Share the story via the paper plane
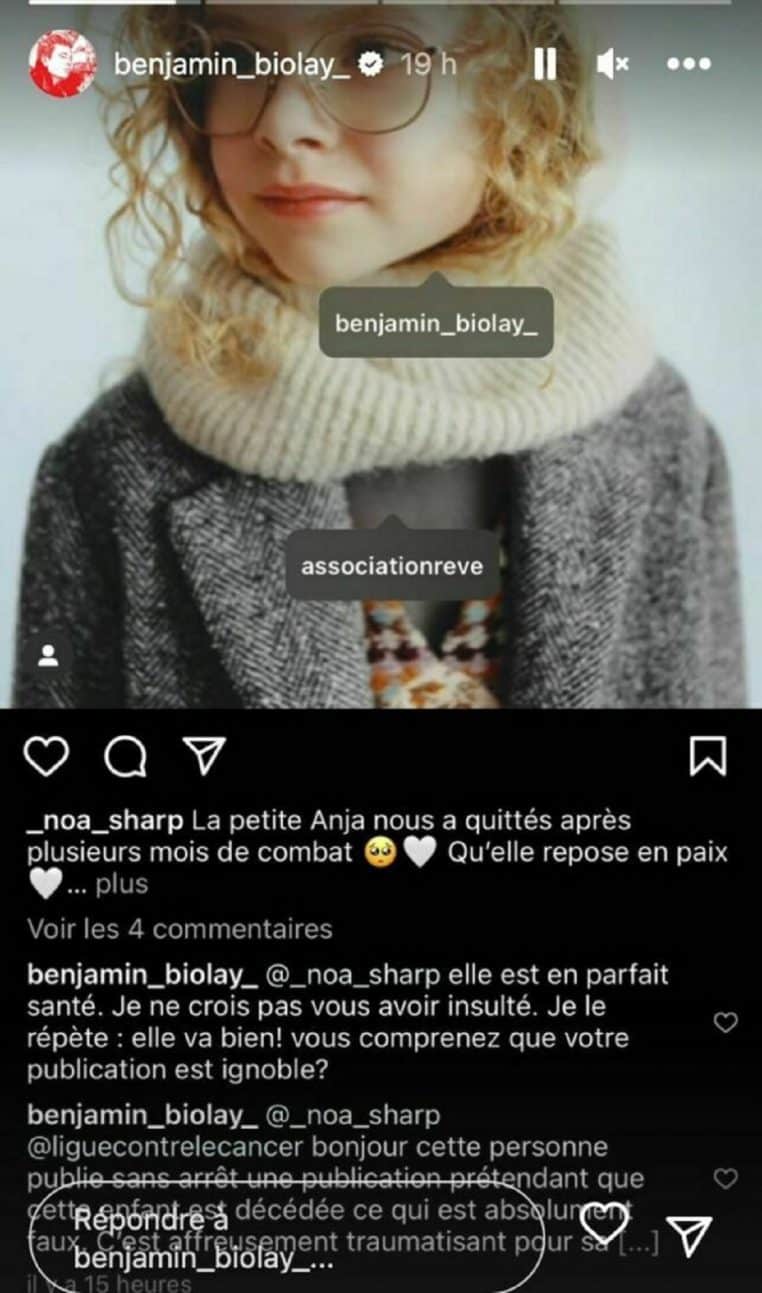The width and height of the screenshot is (762, 1293). click(690, 1236)
